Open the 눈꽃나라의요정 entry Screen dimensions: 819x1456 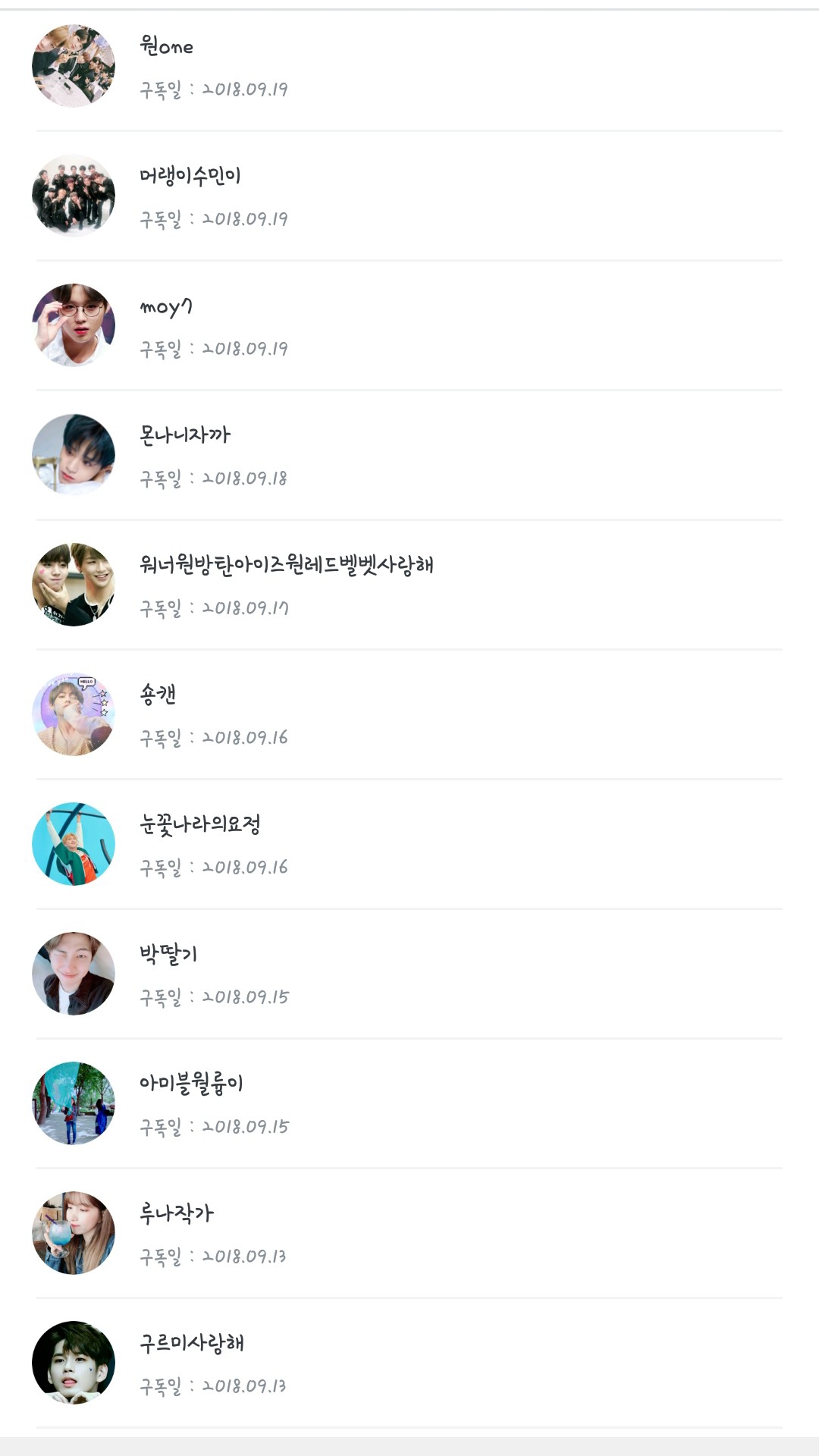click(x=409, y=845)
